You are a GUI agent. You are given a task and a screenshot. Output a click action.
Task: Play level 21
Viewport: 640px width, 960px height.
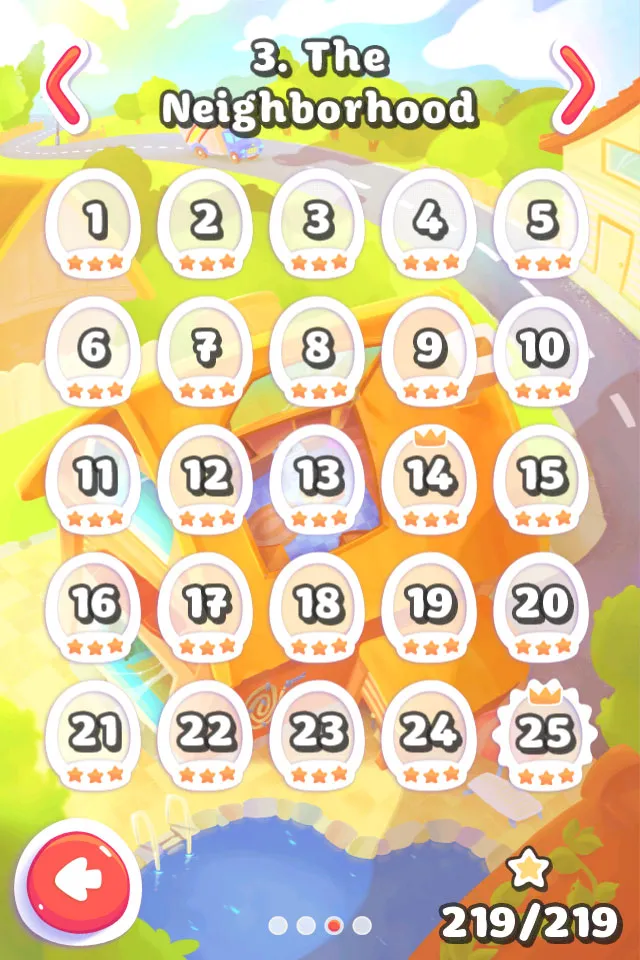(x=94, y=736)
